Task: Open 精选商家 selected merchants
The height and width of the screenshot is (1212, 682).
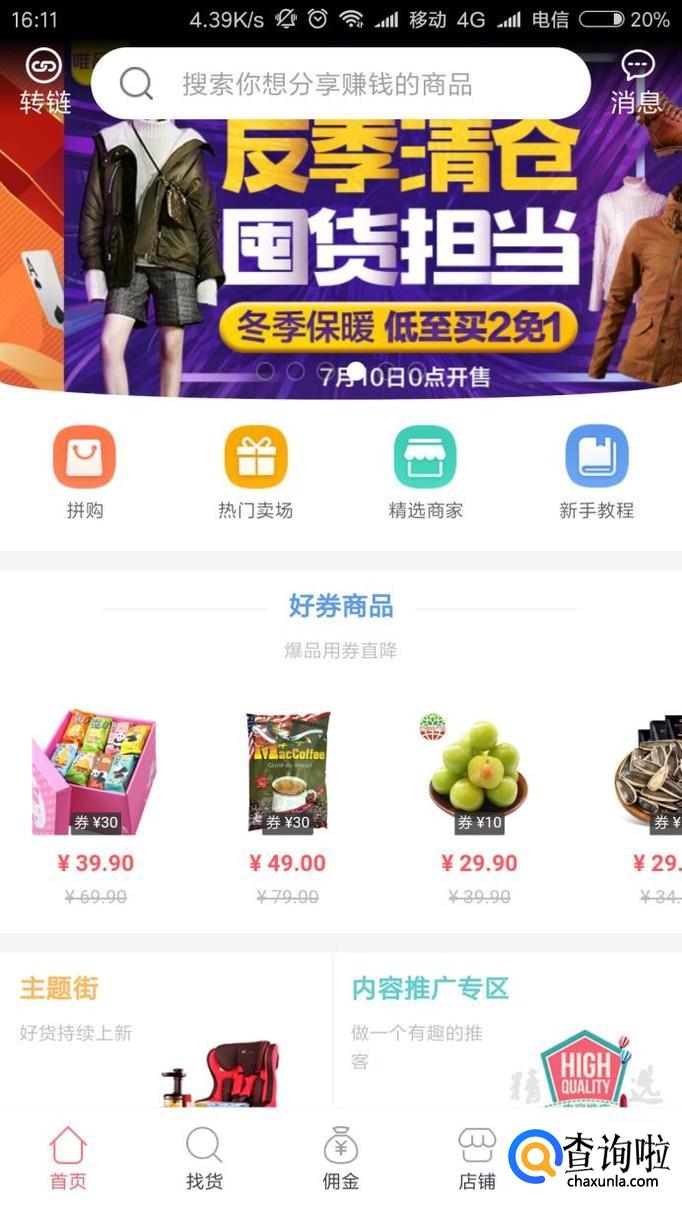Action: (426, 470)
